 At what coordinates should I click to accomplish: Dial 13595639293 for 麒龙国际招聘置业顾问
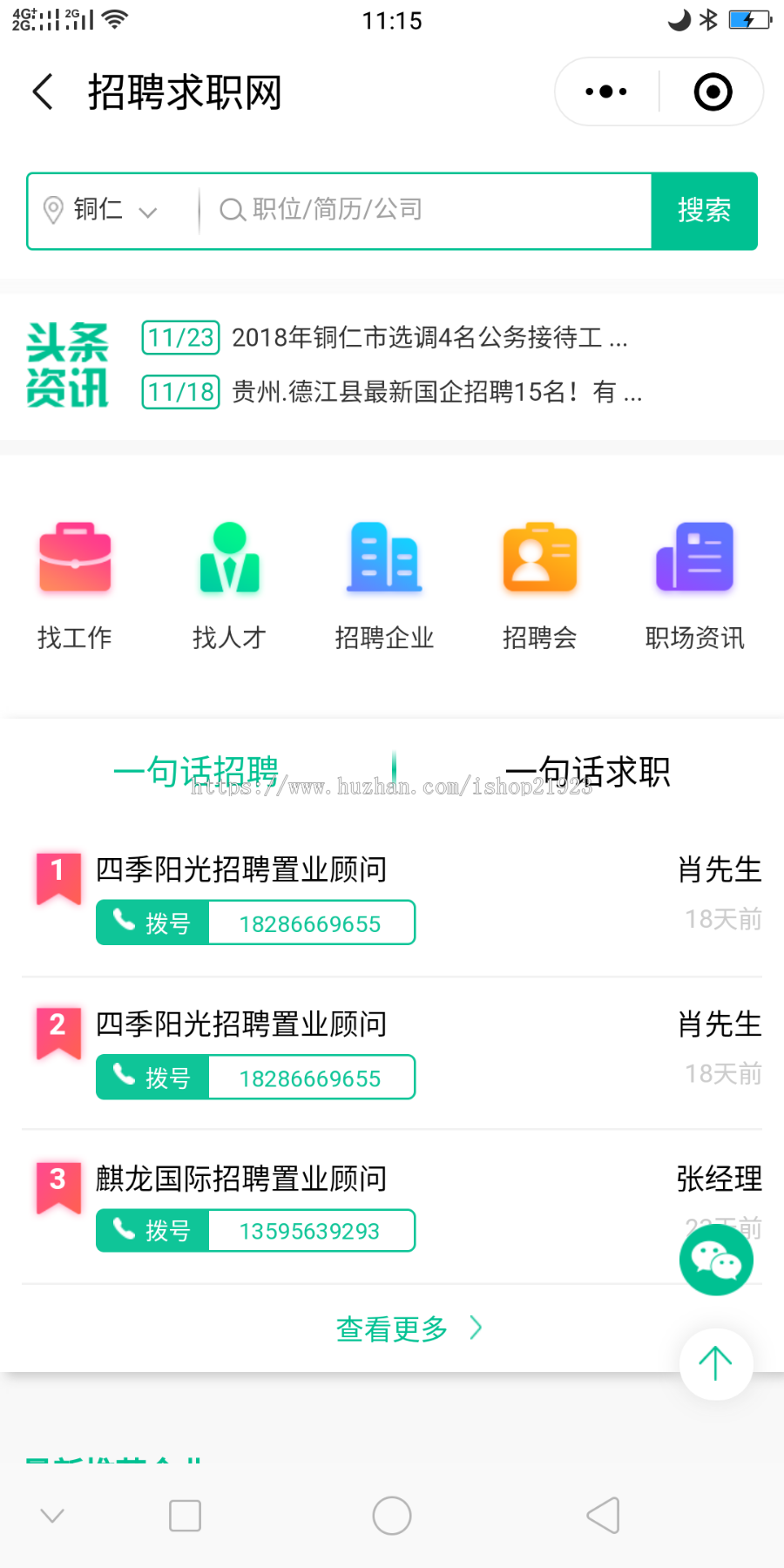tap(255, 1231)
